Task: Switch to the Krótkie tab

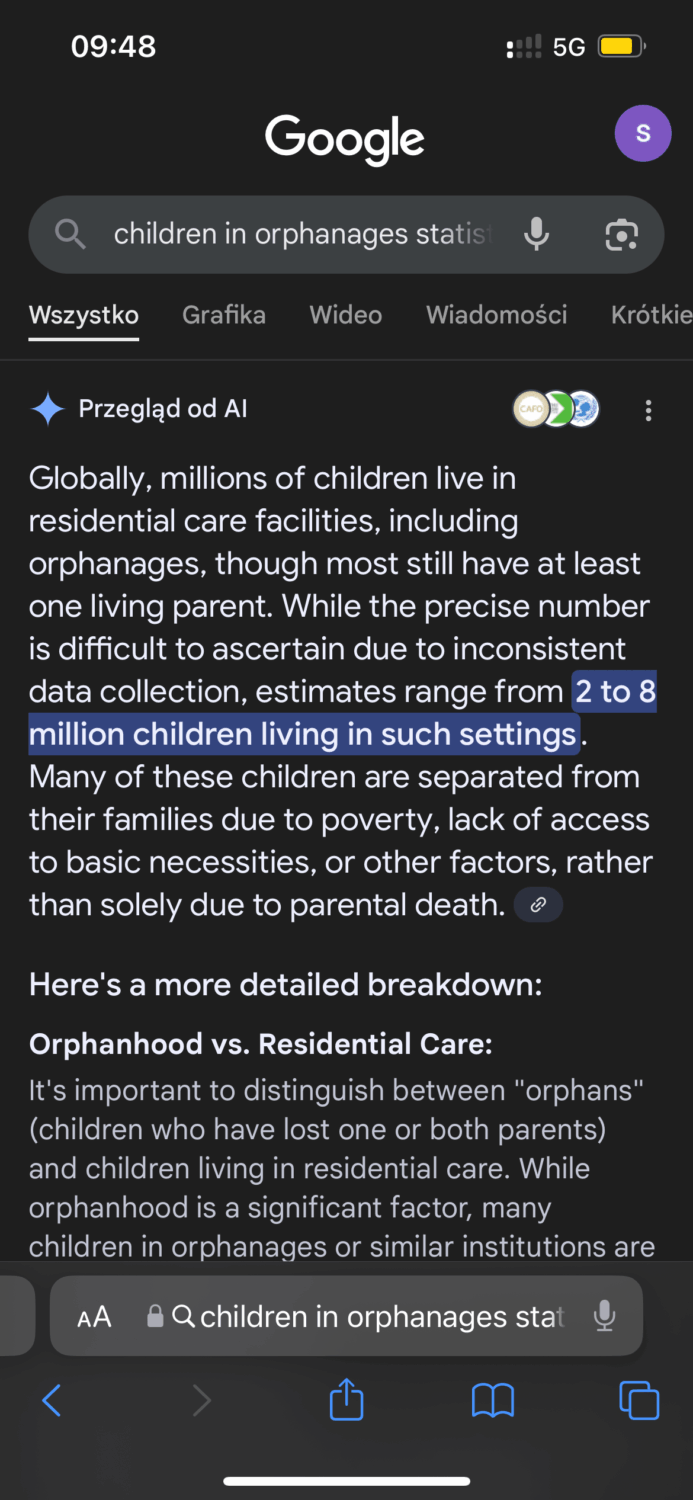Action: tap(651, 315)
